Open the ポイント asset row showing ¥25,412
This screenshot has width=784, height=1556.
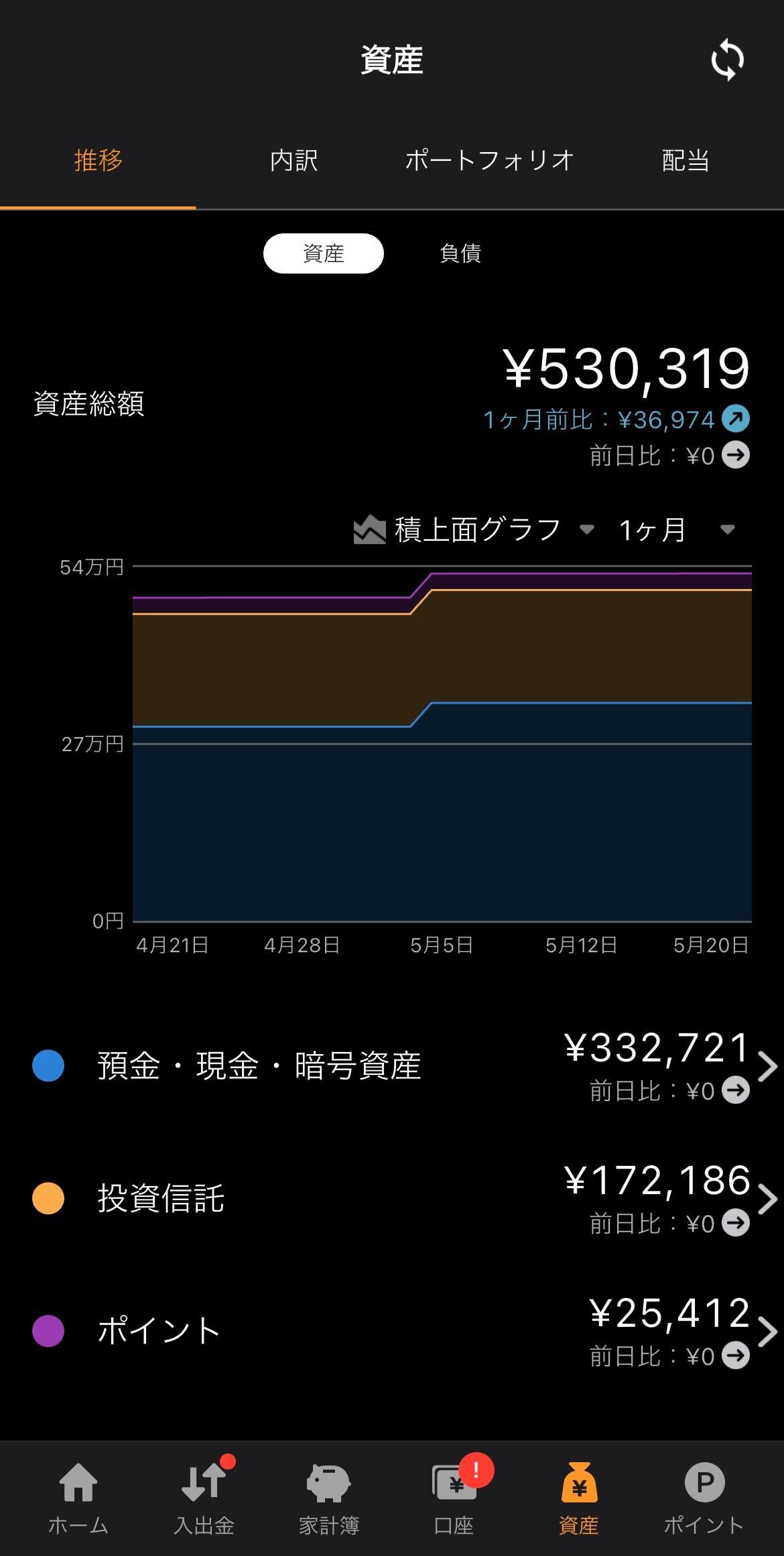pos(392,1331)
